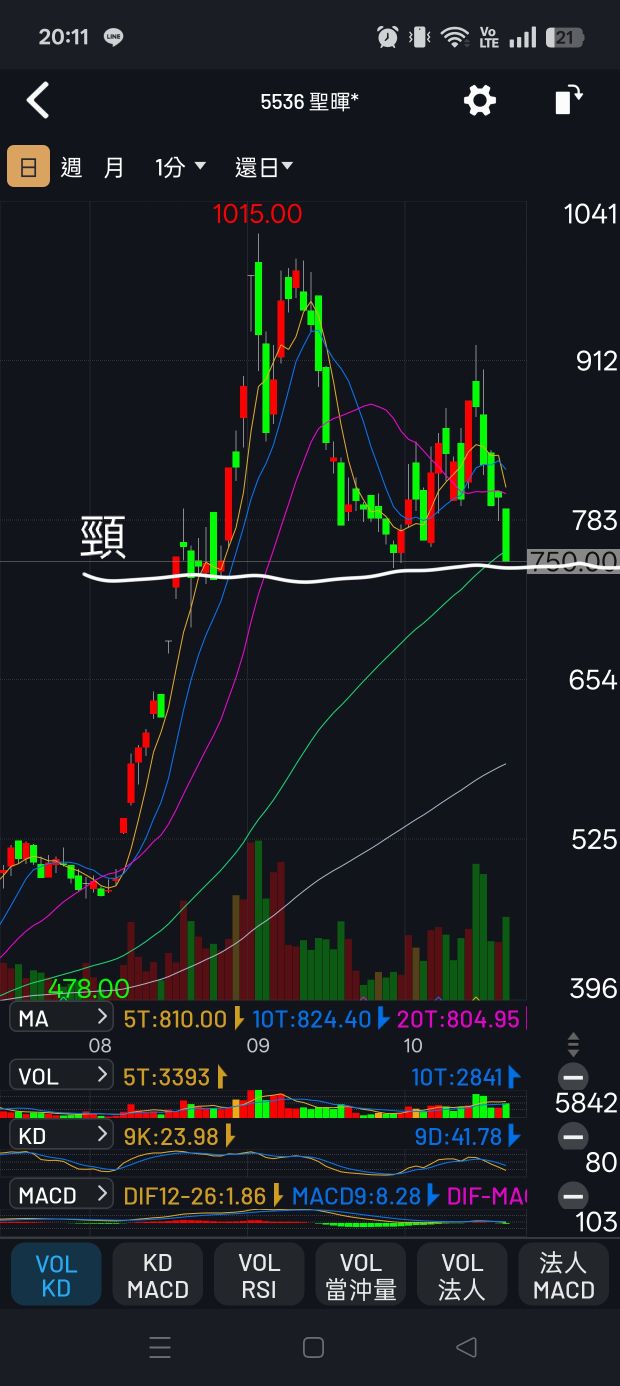Select the VOL 當沖量 preset
Screen dimensions: 620x1386
click(361, 1276)
